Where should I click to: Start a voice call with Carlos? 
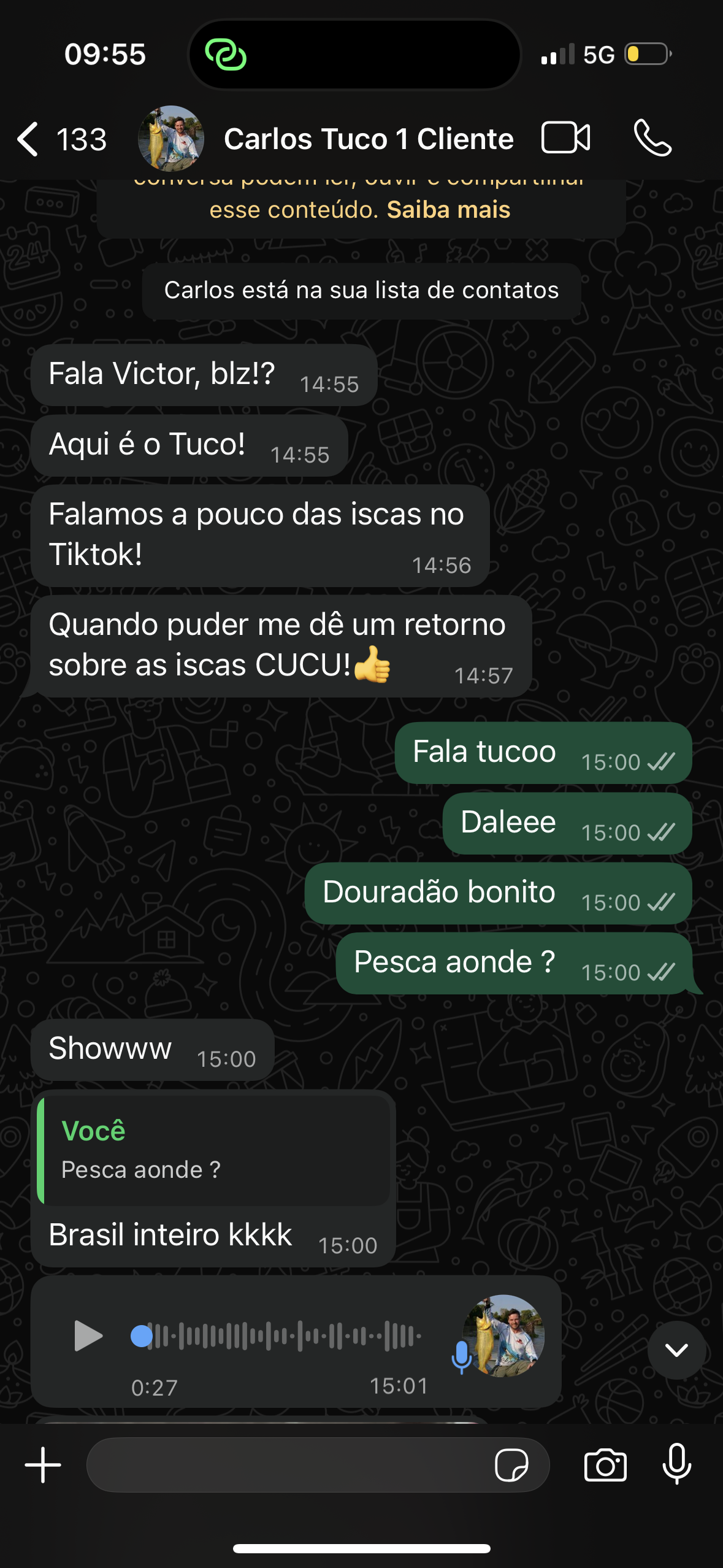(652, 137)
